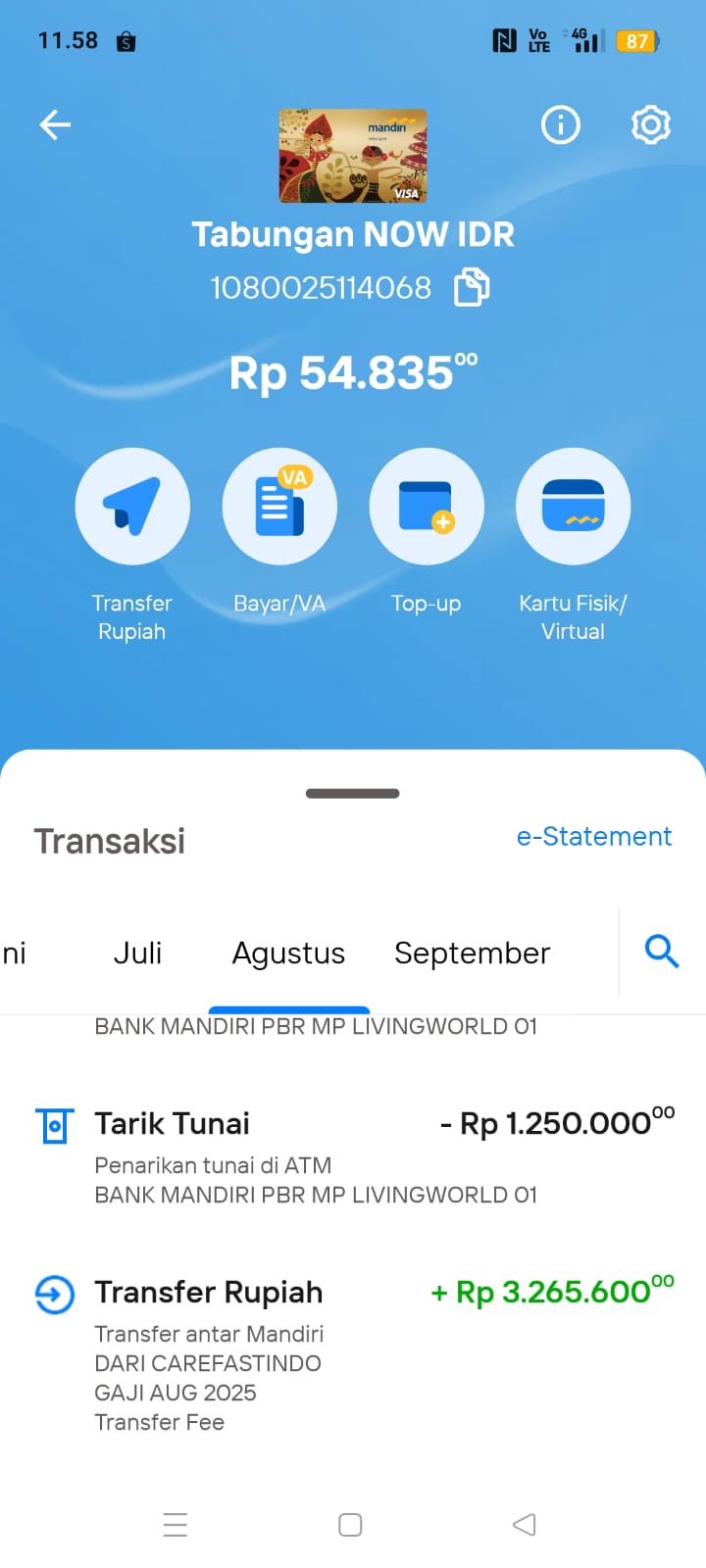706x1568 pixels.
Task: Tap the system home button
Action: click(x=350, y=1525)
